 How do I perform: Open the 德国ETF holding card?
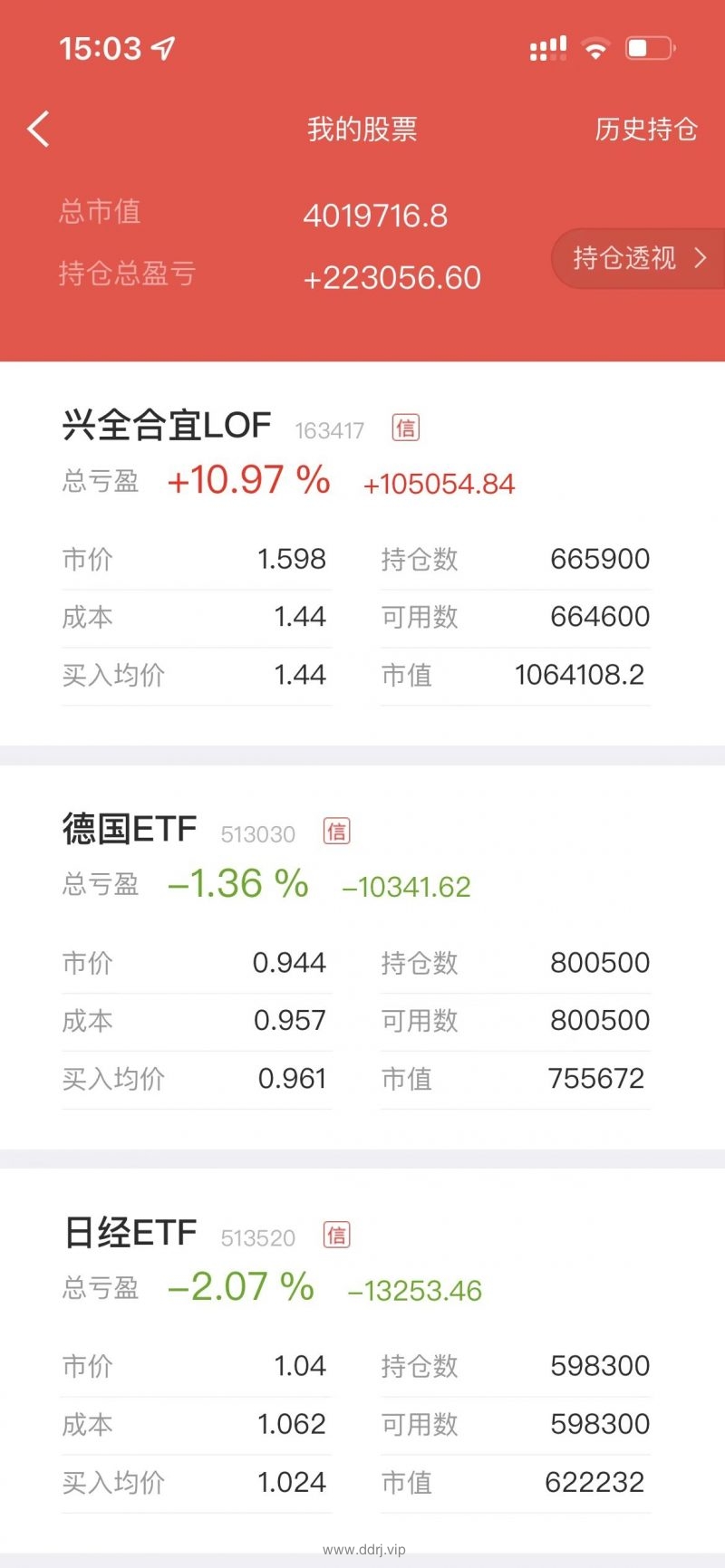pyautogui.click(x=362, y=957)
